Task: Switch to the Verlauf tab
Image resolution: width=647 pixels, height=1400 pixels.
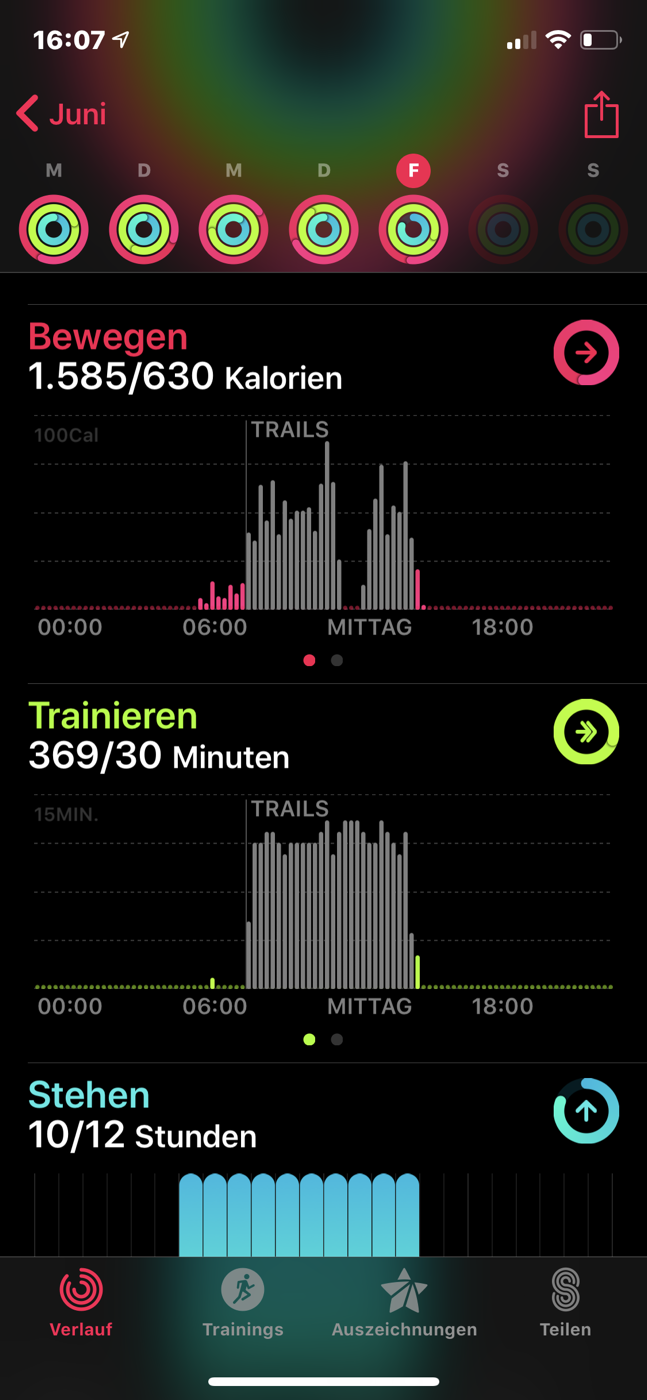Action: (x=81, y=1302)
